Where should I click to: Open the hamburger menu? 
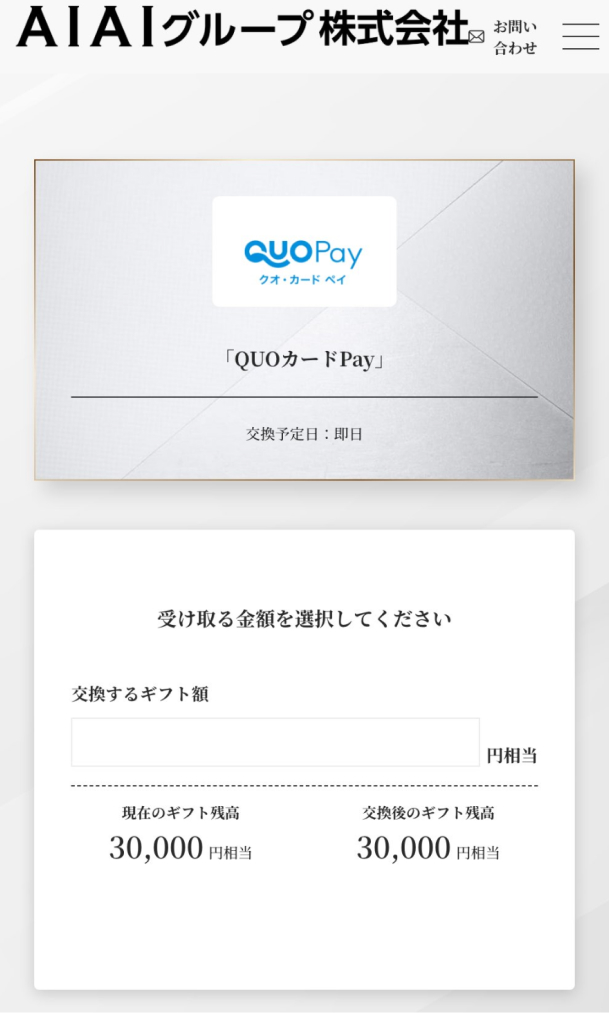click(x=580, y=36)
